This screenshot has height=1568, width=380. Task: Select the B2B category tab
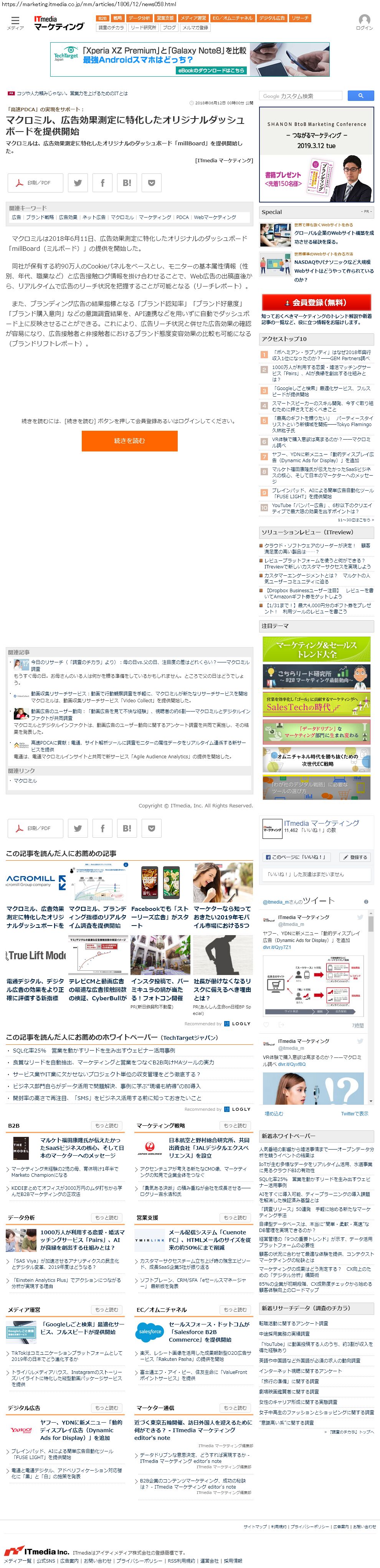tap(102, 18)
